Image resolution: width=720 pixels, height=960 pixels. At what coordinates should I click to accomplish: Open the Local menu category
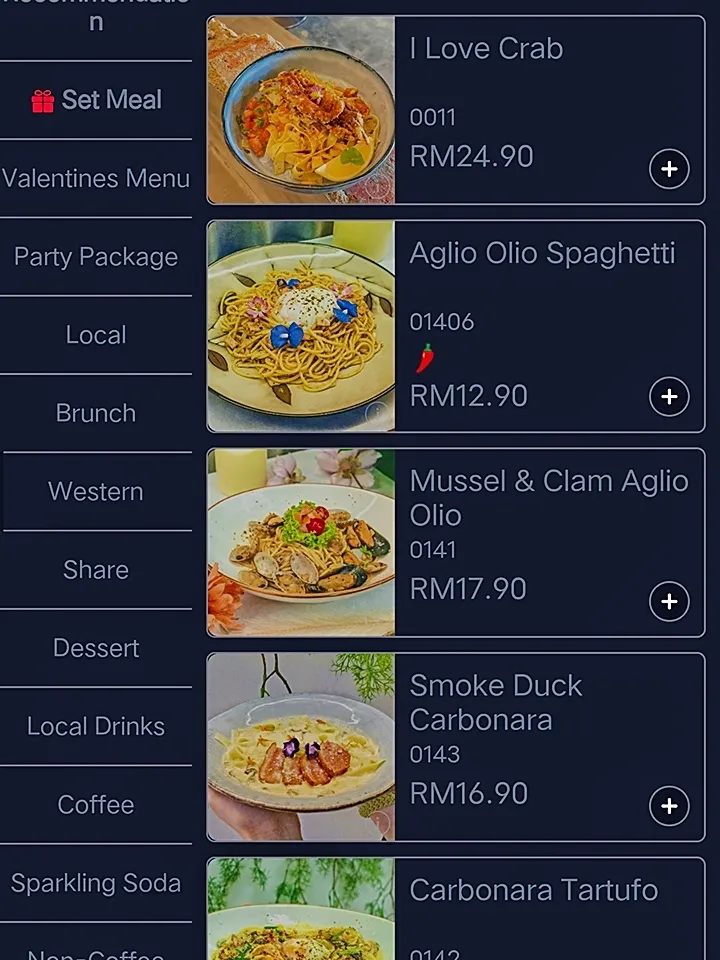(96, 335)
